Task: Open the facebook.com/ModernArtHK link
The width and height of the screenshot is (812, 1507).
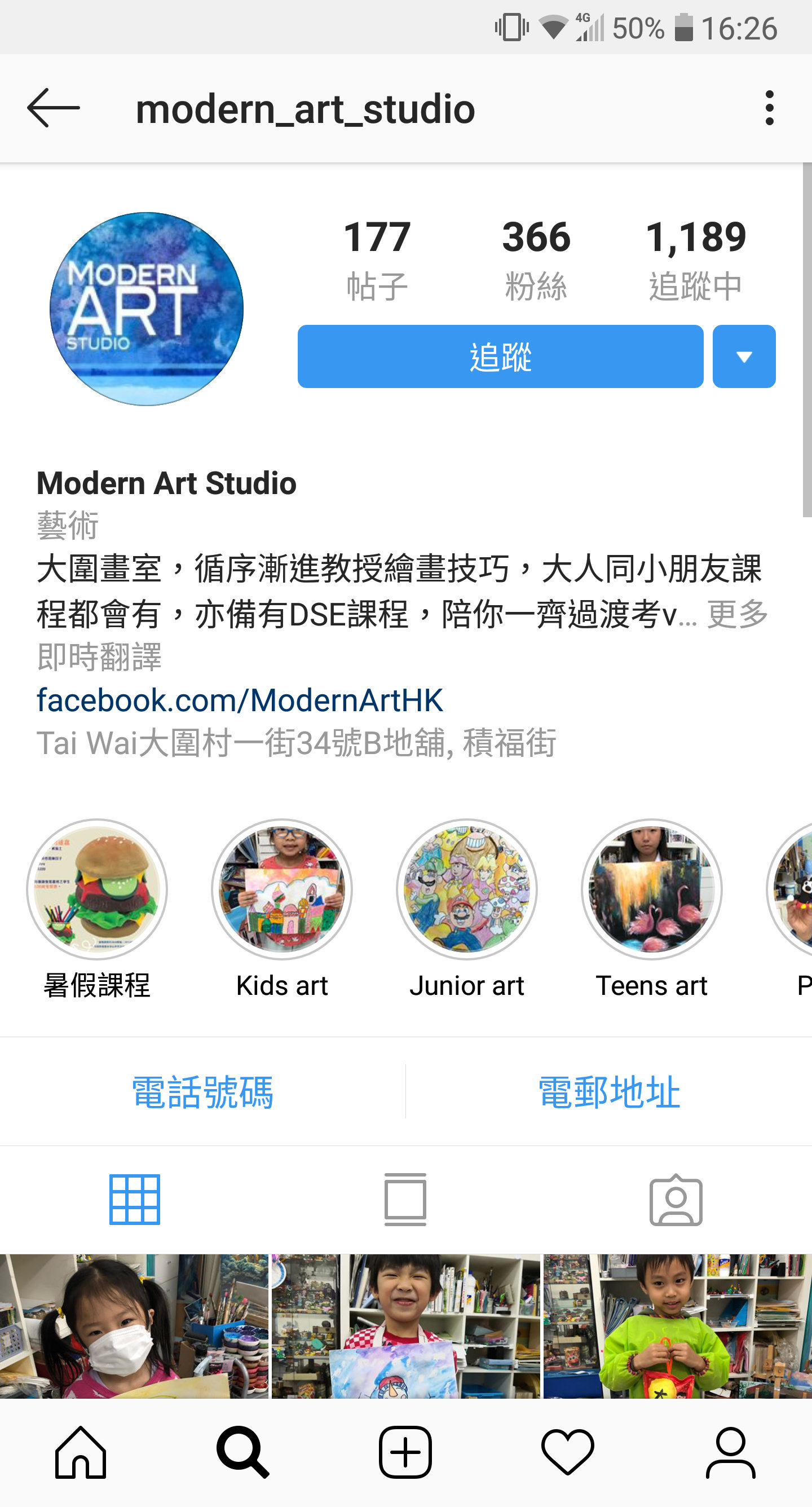Action: pos(240,700)
